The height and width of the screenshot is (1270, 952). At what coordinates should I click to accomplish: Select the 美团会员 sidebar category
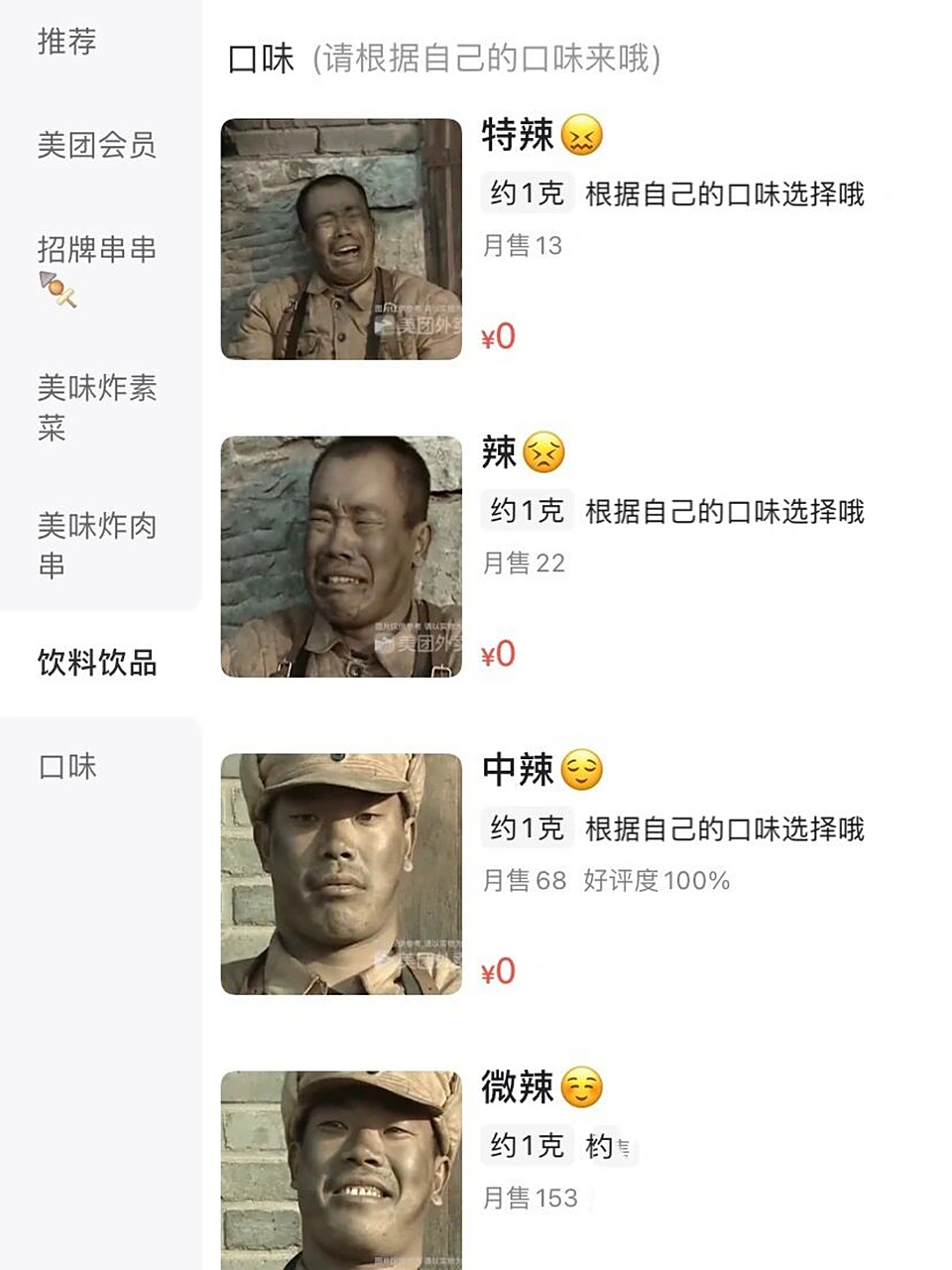[x=94, y=146]
